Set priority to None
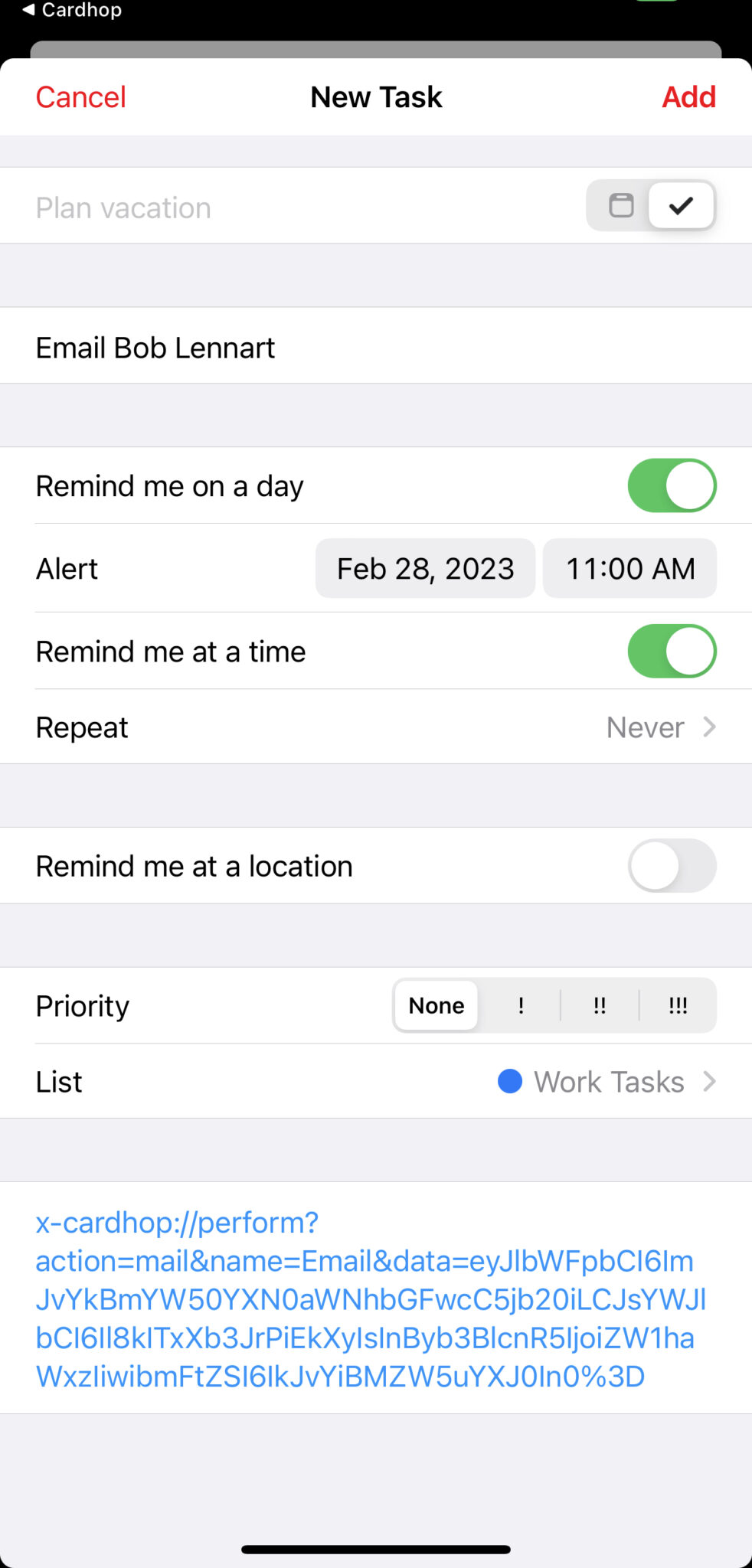Viewport: 752px width, 1568px height. 436,1005
